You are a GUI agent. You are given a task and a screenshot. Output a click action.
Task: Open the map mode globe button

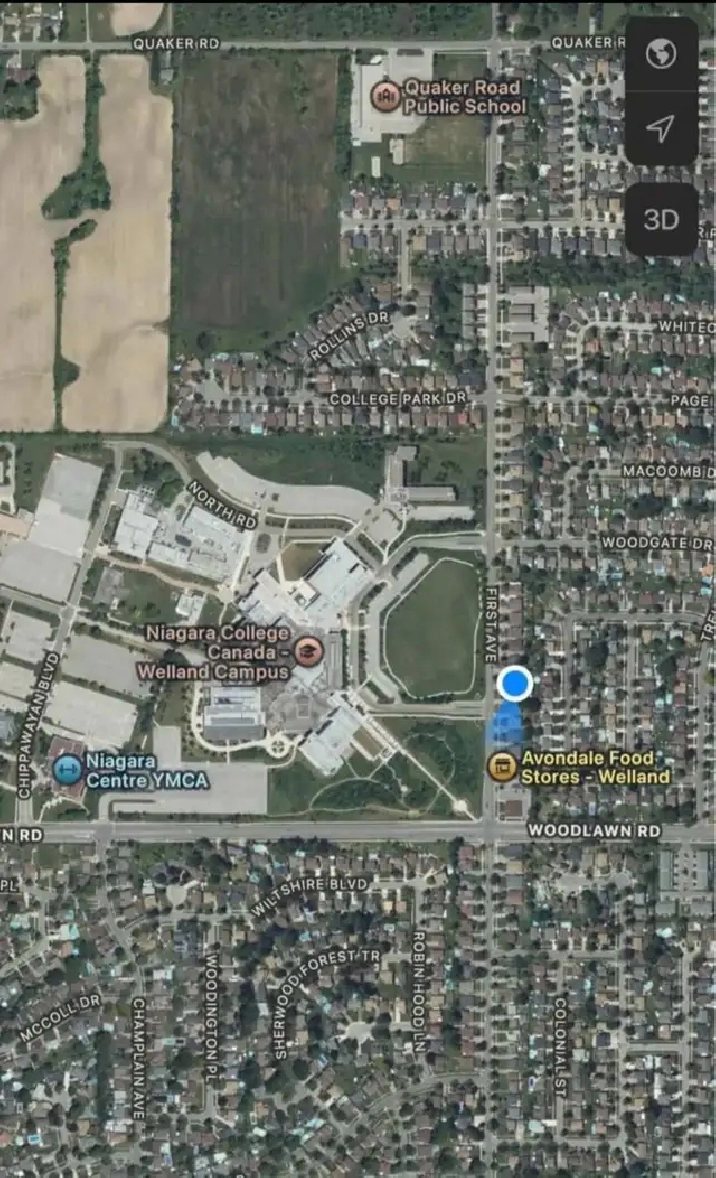tap(661, 54)
